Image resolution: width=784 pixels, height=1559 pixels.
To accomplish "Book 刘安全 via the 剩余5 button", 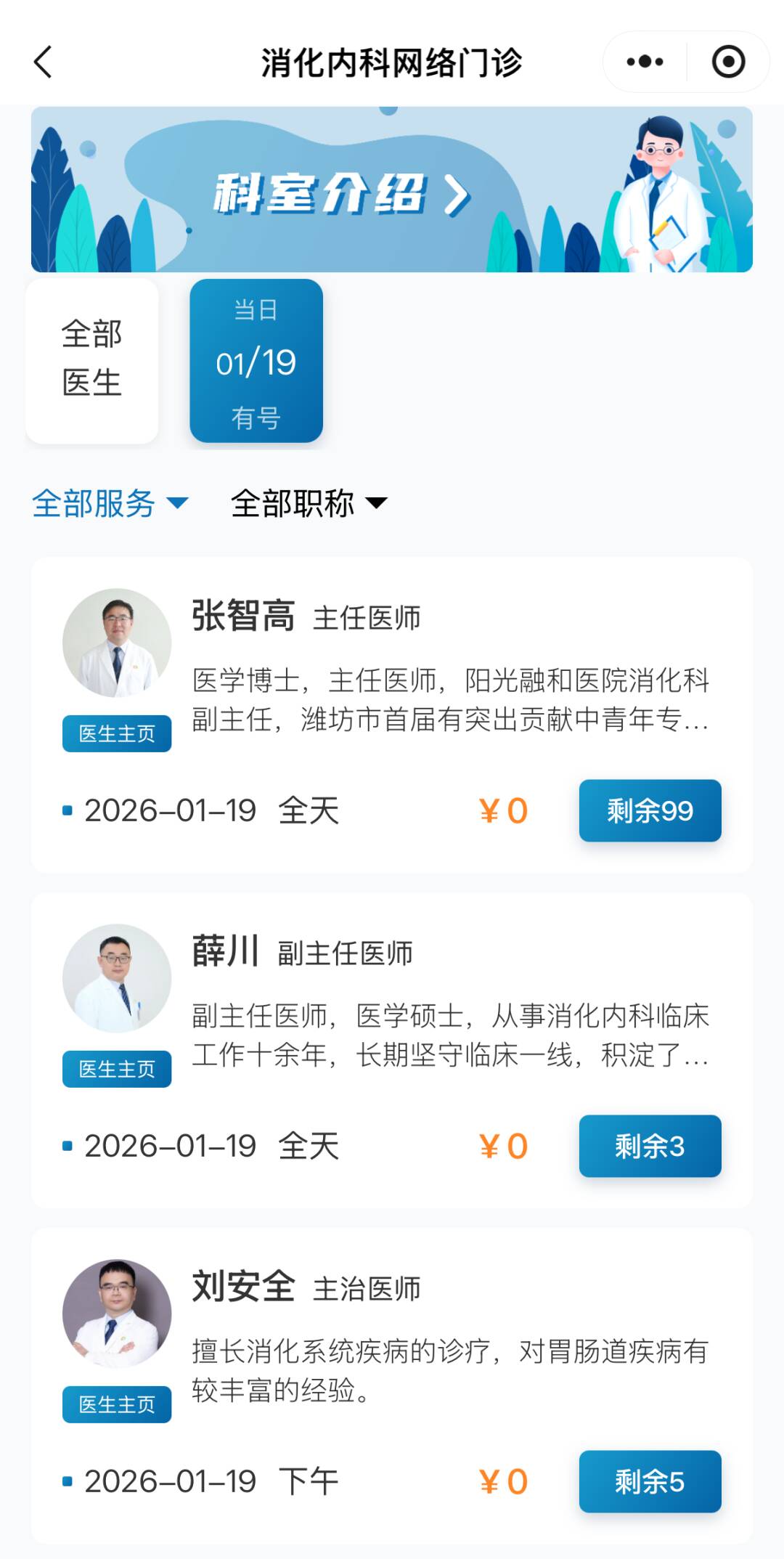I will point(650,1482).
